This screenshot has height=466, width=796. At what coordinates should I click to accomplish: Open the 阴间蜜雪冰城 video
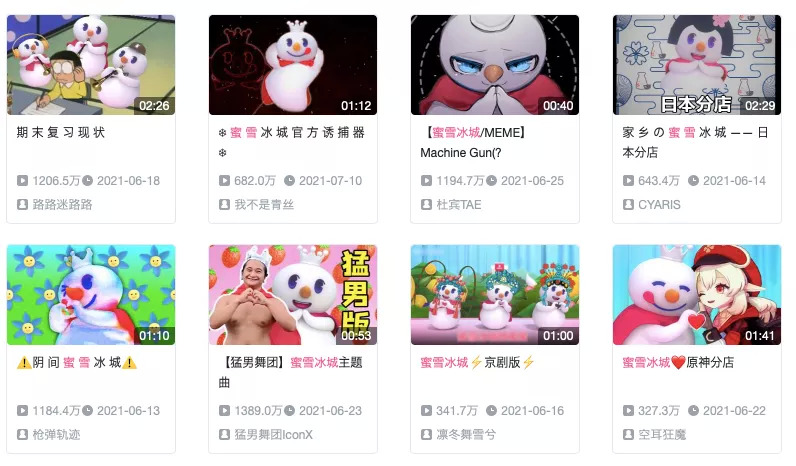pyautogui.click(x=91, y=295)
